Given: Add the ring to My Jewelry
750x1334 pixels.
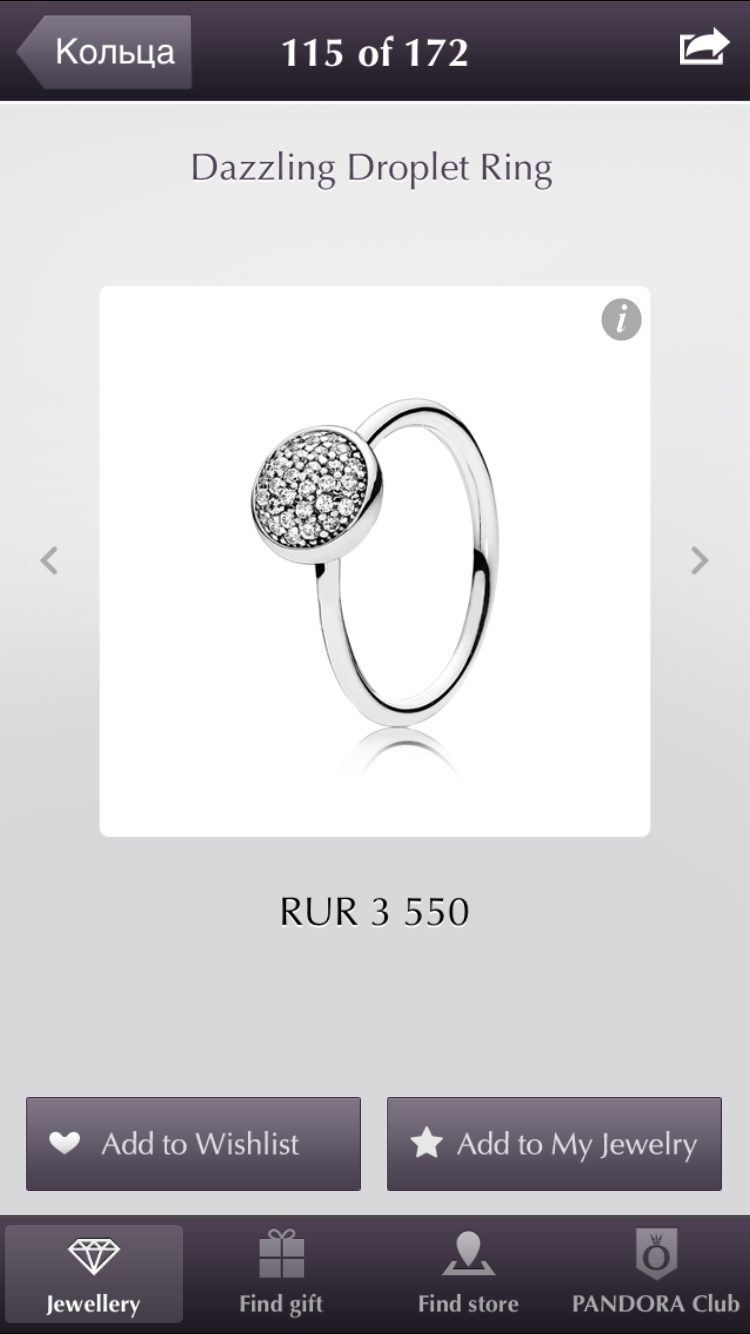Looking at the screenshot, I should click(x=554, y=1144).
